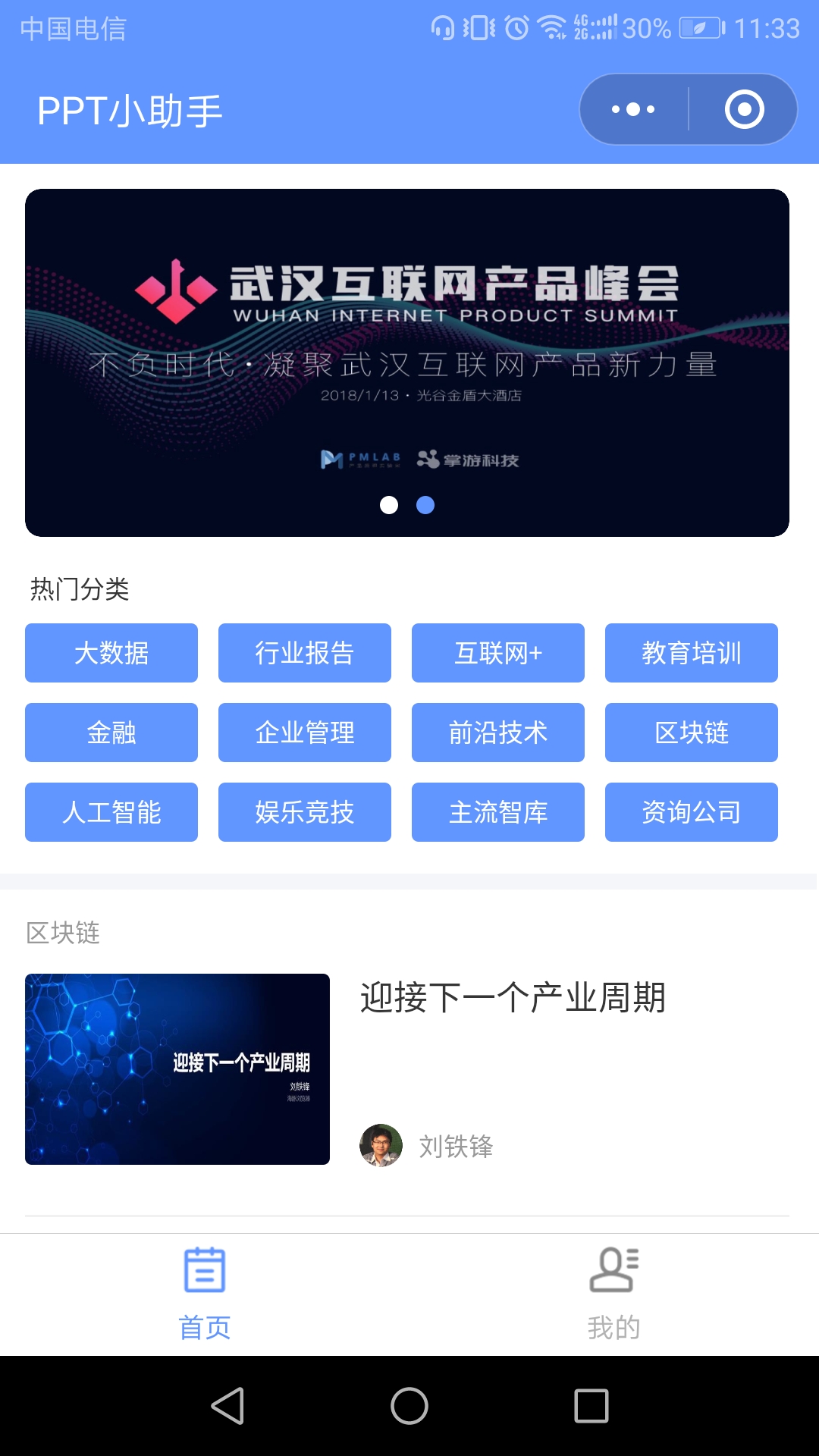Click the 迎接下一个产业周期 PPT thumbnail

pyautogui.click(x=177, y=1068)
